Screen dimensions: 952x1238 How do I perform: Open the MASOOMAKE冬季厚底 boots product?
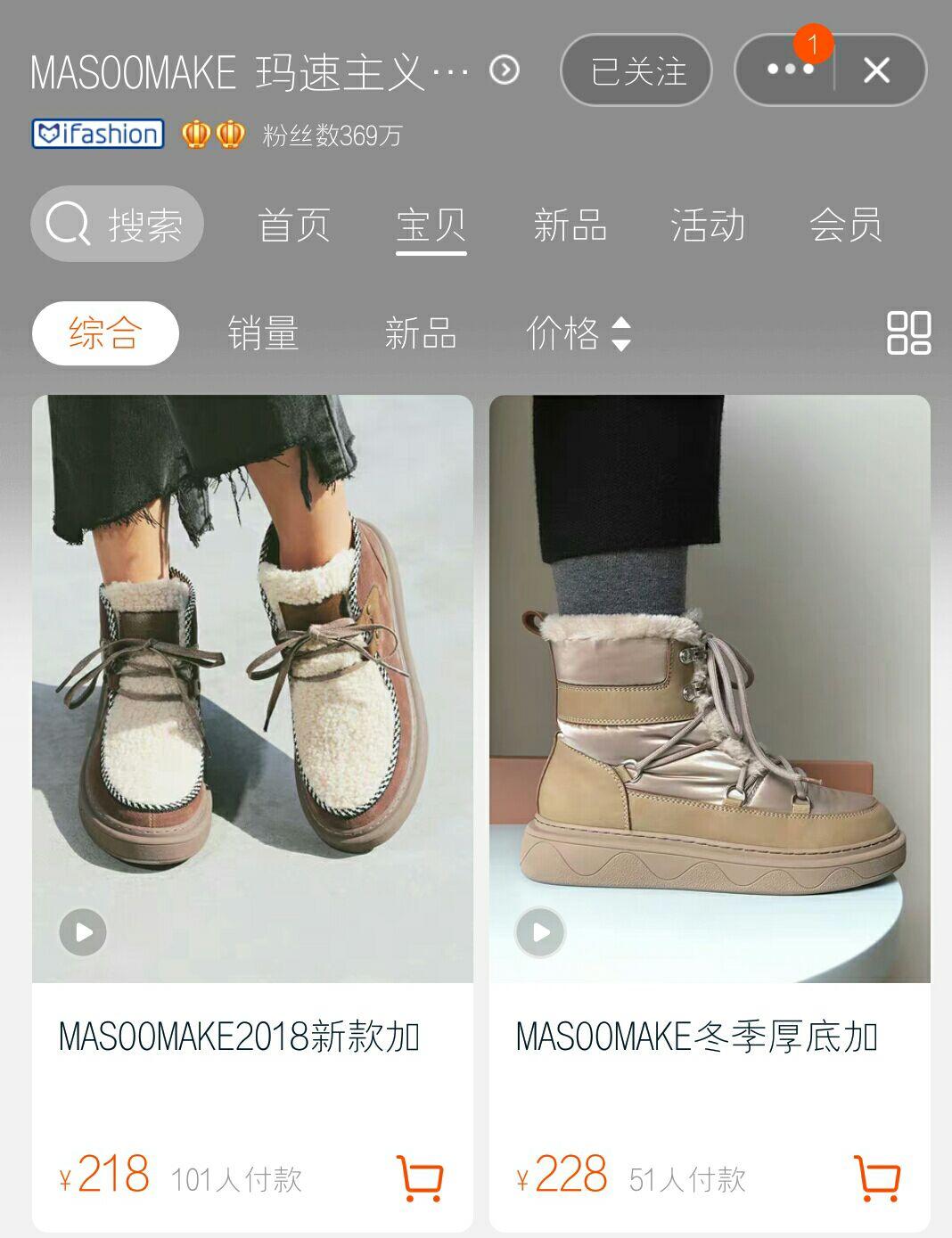[x=710, y=688]
